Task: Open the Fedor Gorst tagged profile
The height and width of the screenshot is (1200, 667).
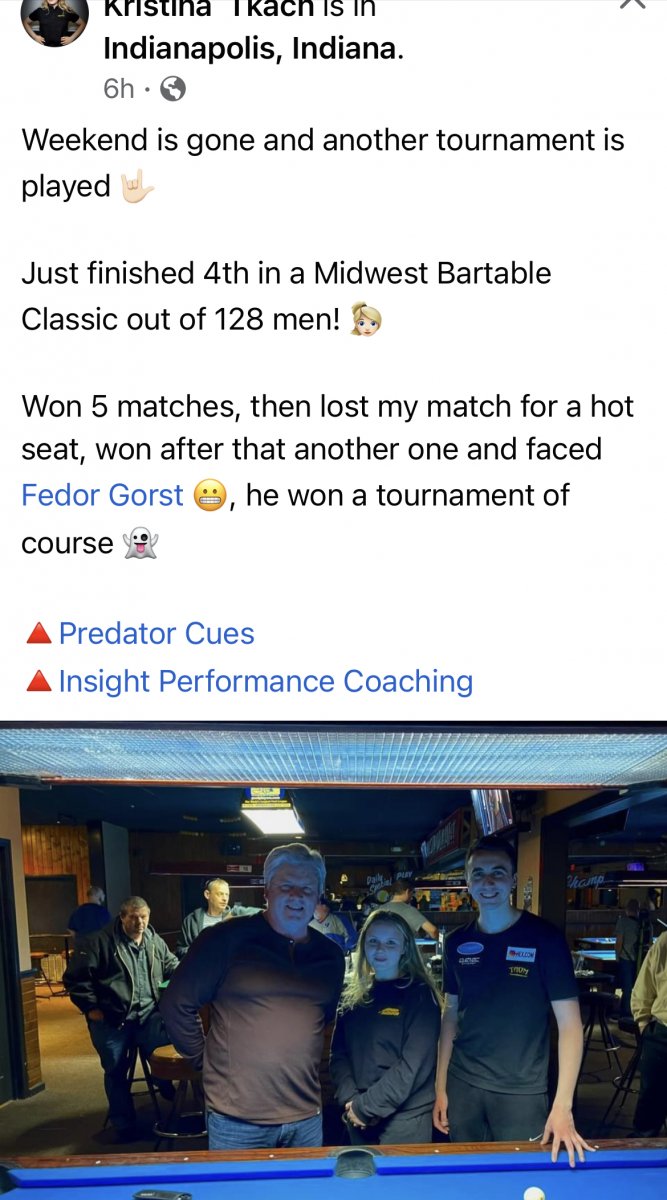Action: click(102, 495)
